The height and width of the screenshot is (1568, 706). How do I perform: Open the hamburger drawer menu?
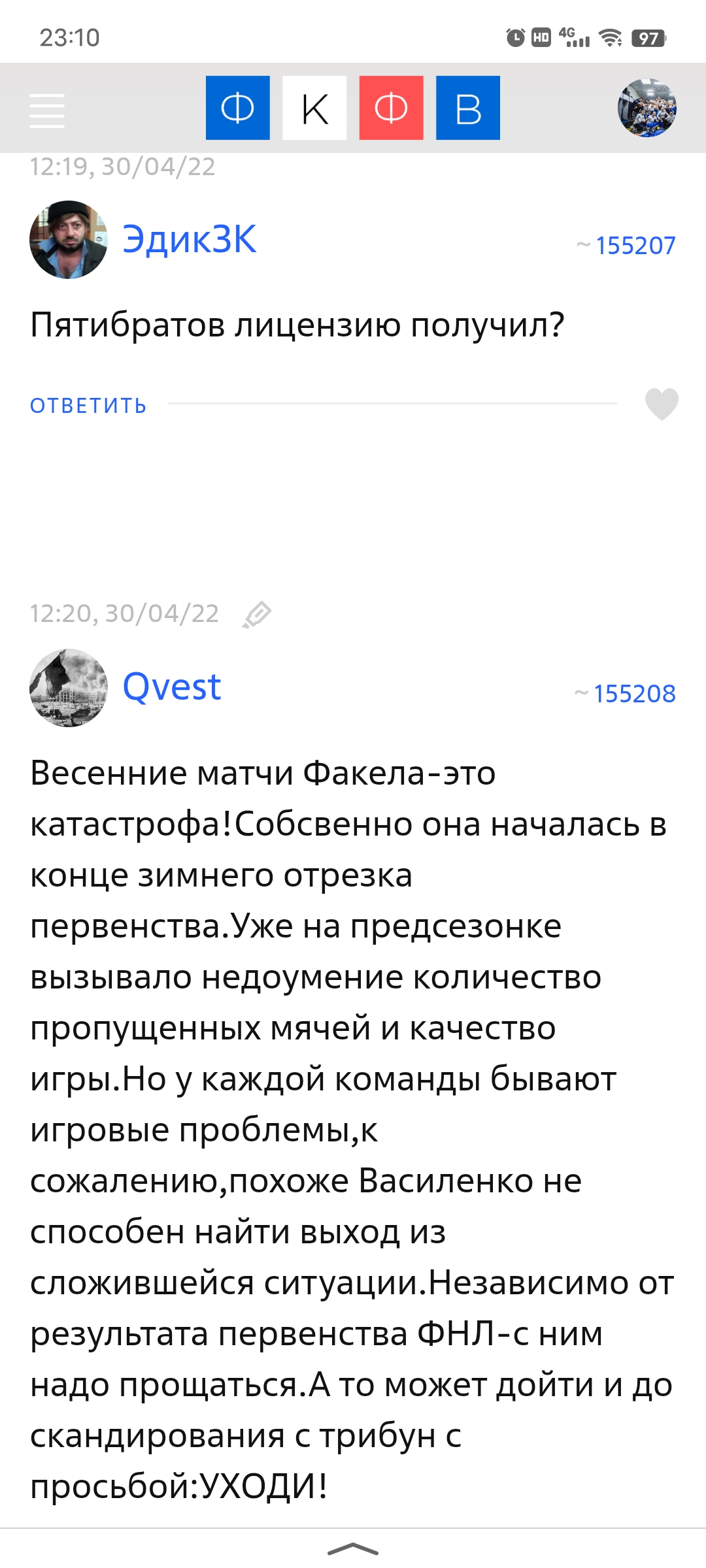[47, 110]
